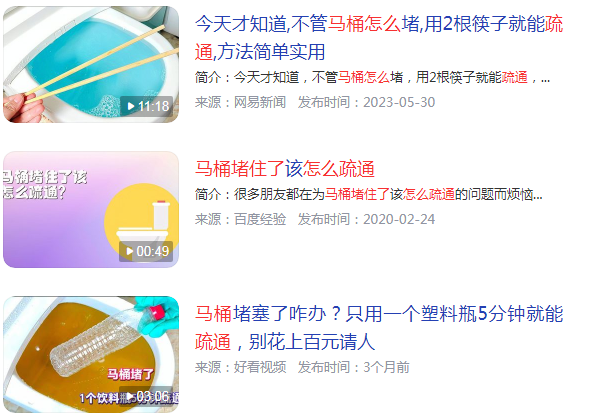Open the 2根筷子 toilet unclogging video thumbnail

(x=90, y=64)
